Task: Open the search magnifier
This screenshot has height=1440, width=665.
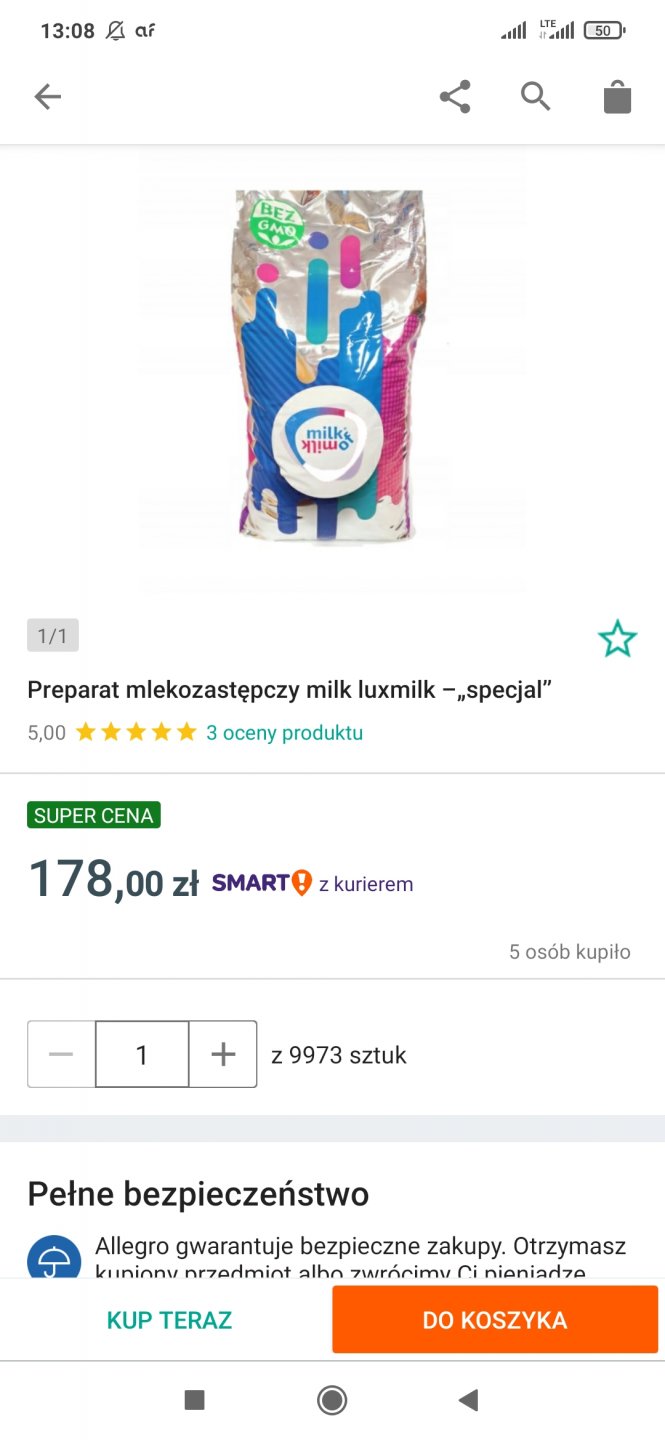Action: (x=536, y=97)
